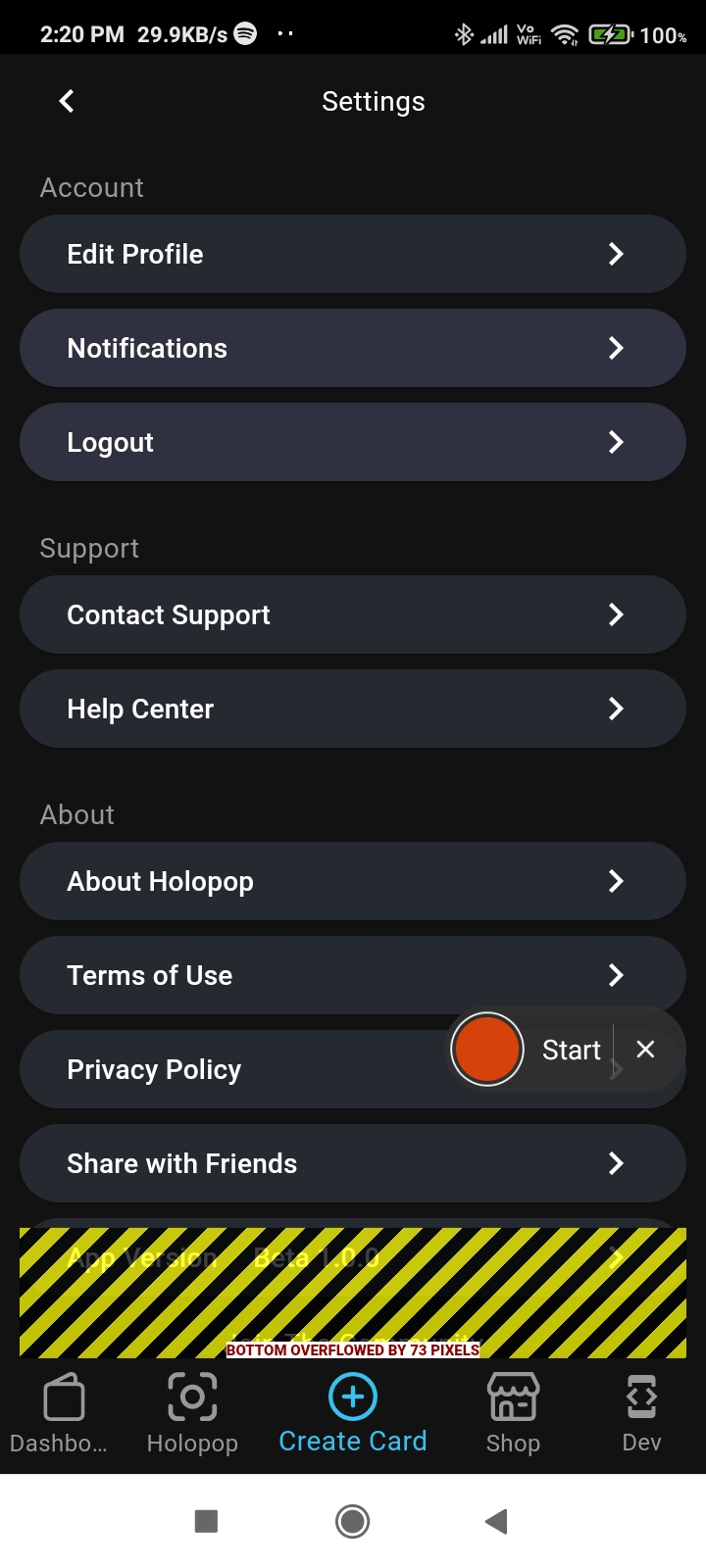Open Notifications settings

pyautogui.click(x=352, y=348)
